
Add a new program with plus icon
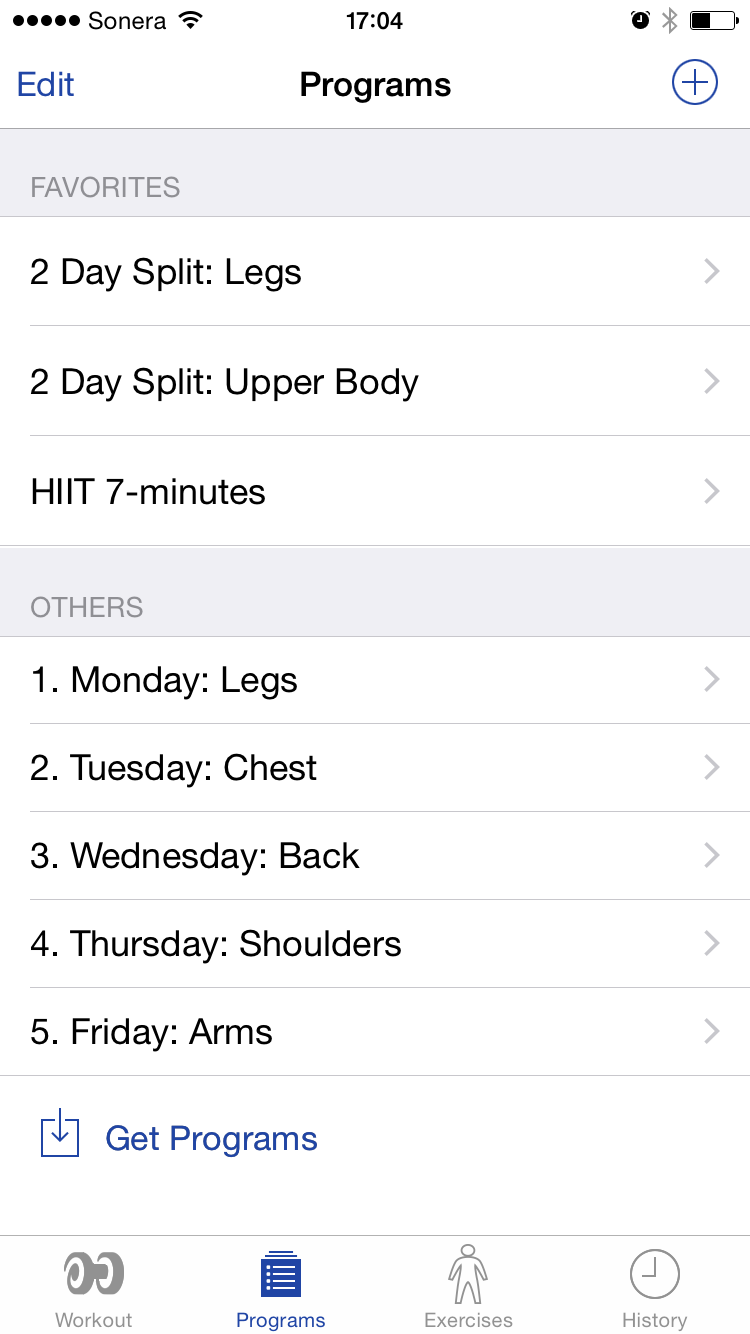(x=694, y=83)
